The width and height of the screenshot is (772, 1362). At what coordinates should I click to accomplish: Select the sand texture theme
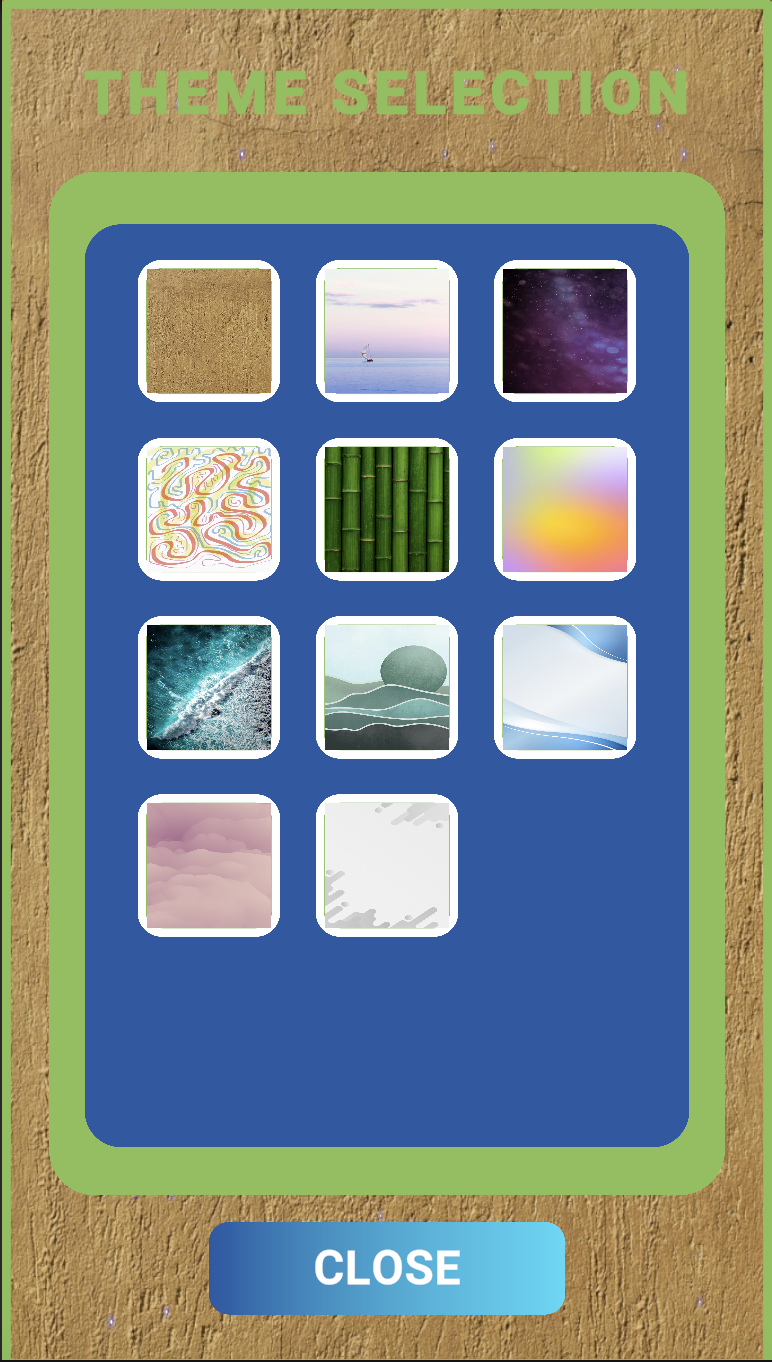209,331
